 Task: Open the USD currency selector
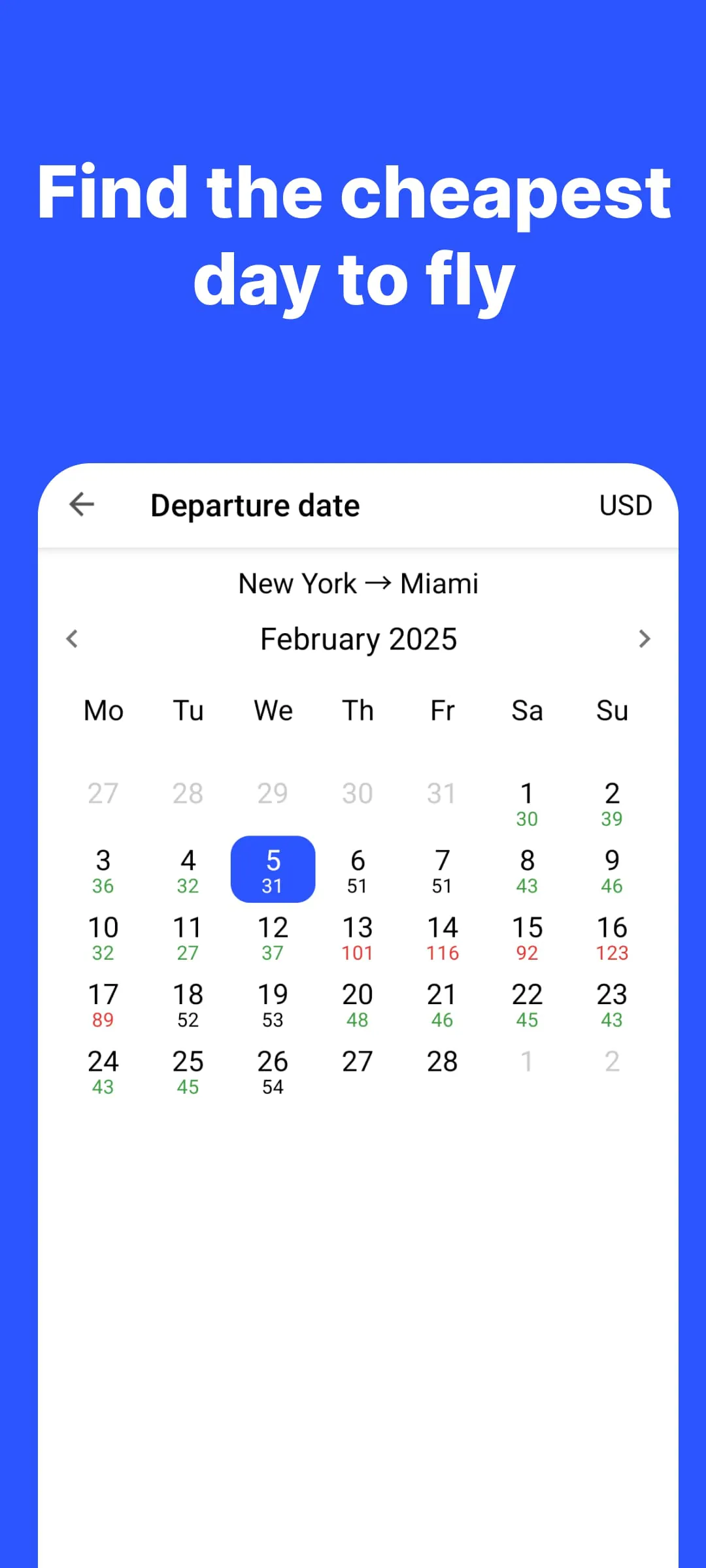coord(625,504)
